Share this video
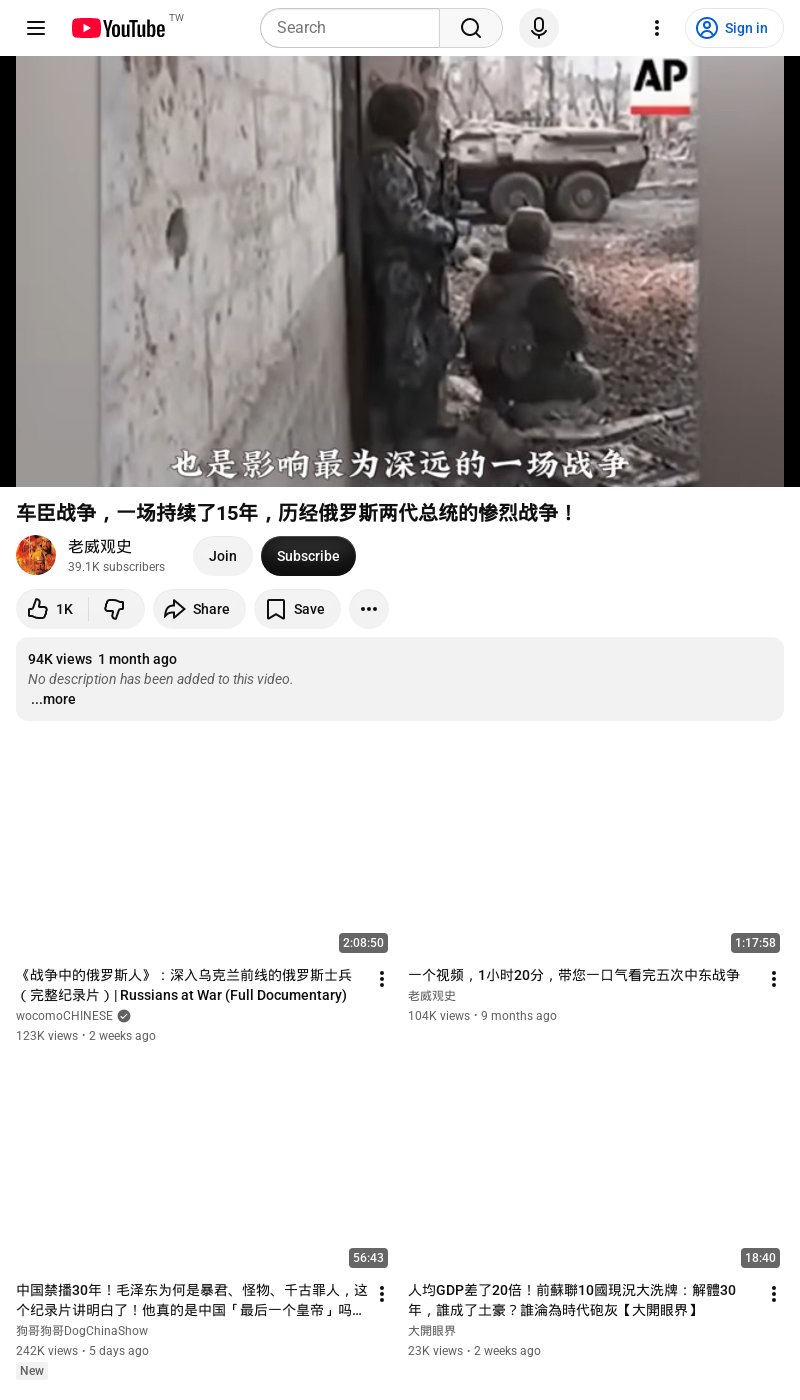 click(x=199, y=609)
